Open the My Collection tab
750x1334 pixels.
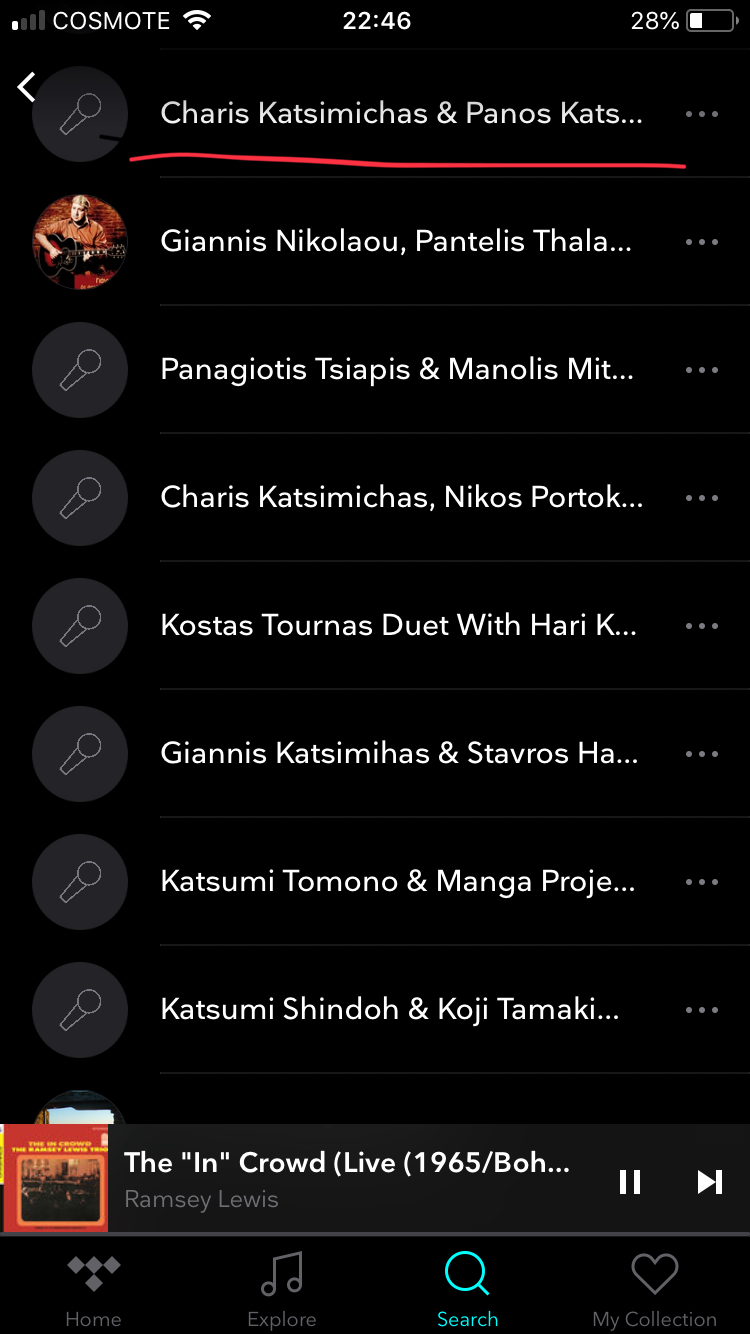[x=654, y=1290]
